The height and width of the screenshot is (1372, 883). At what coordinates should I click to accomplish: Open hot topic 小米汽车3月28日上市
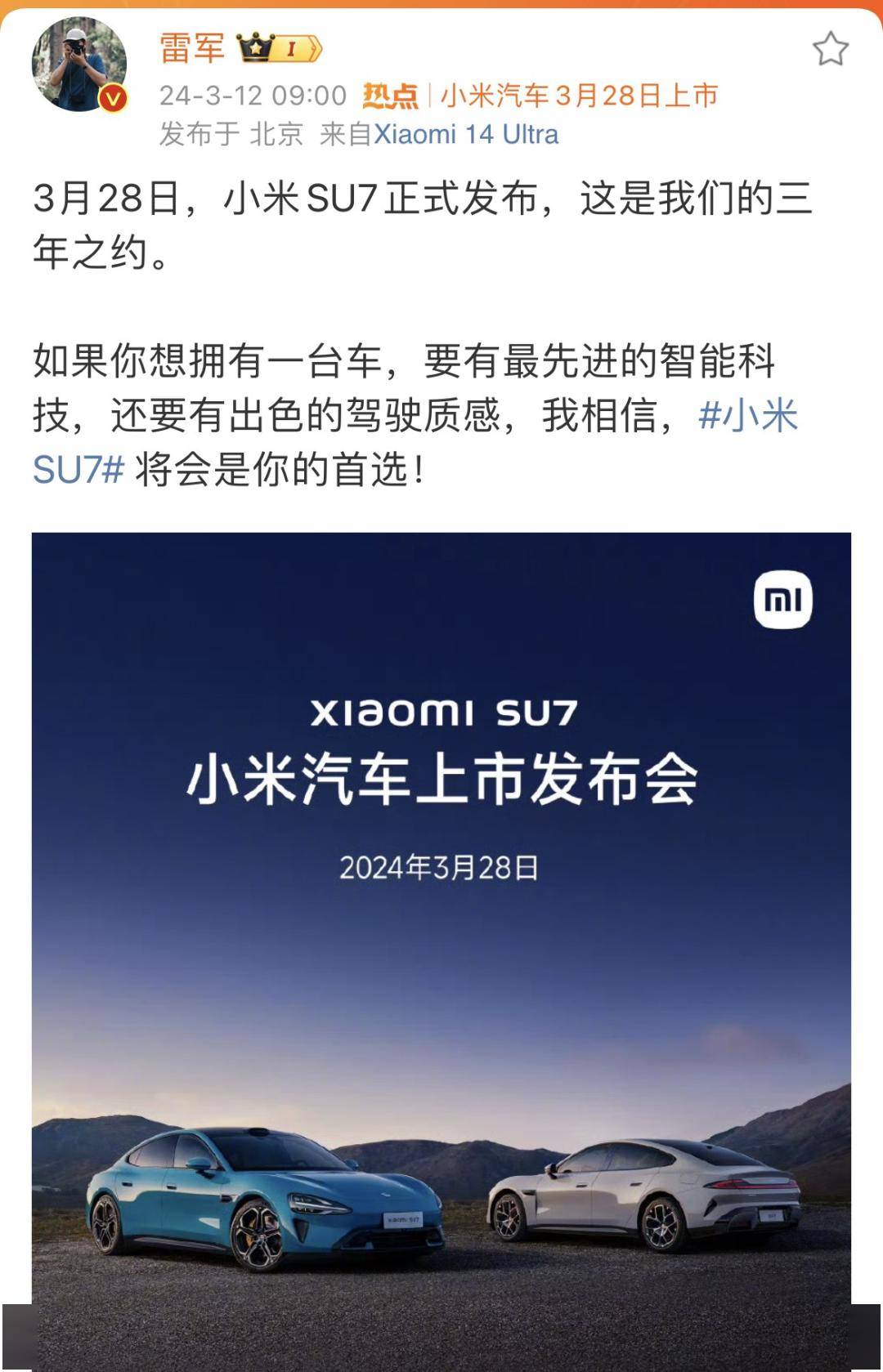tap(579, 96)
